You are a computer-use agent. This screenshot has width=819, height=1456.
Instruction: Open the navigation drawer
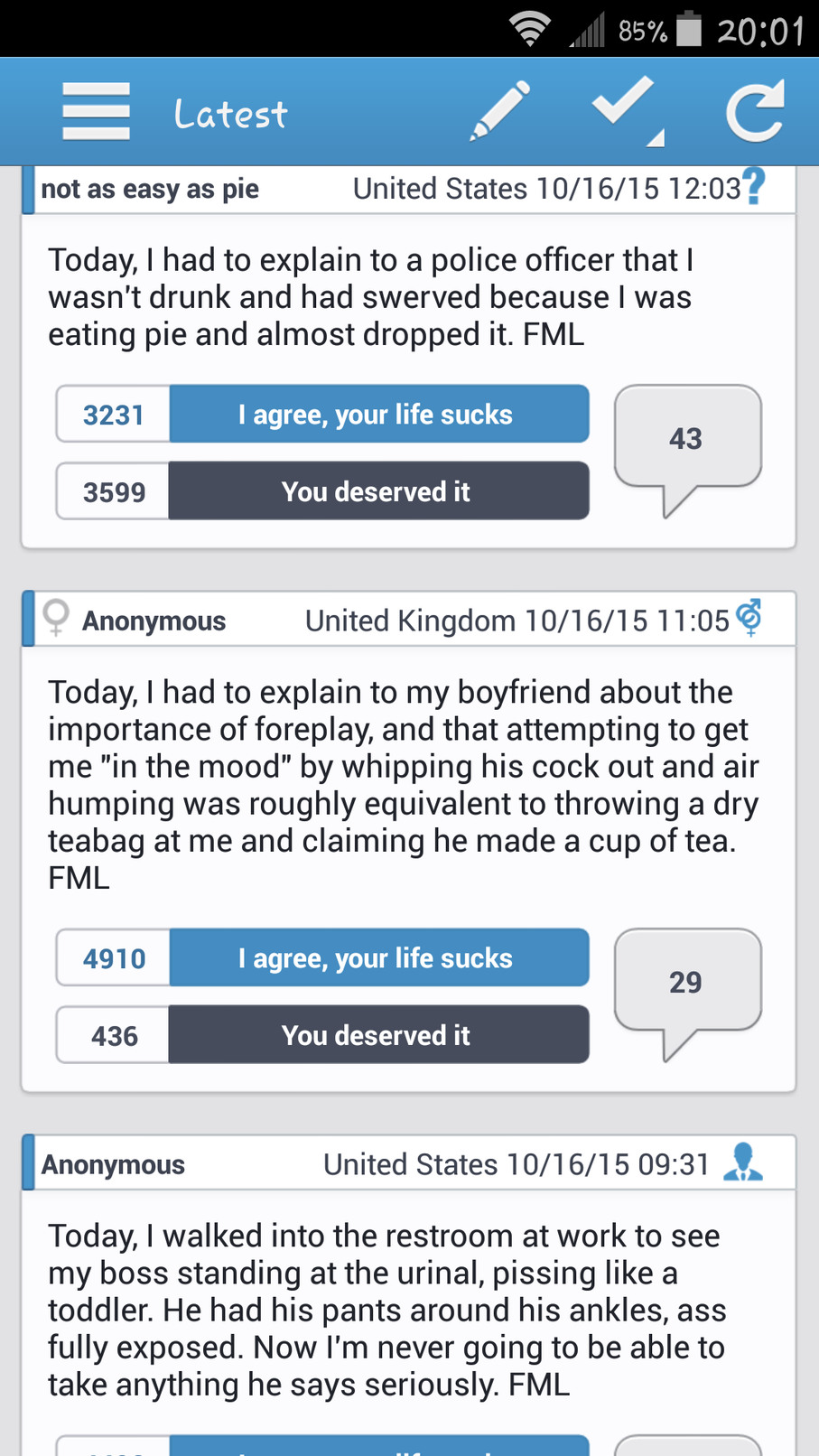coord(96,111)
